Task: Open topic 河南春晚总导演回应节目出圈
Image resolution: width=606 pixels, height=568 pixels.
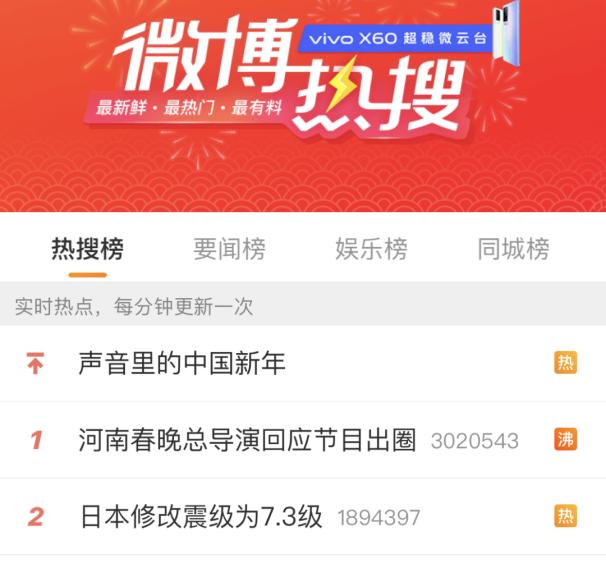Action: click(x=247, y=440)
